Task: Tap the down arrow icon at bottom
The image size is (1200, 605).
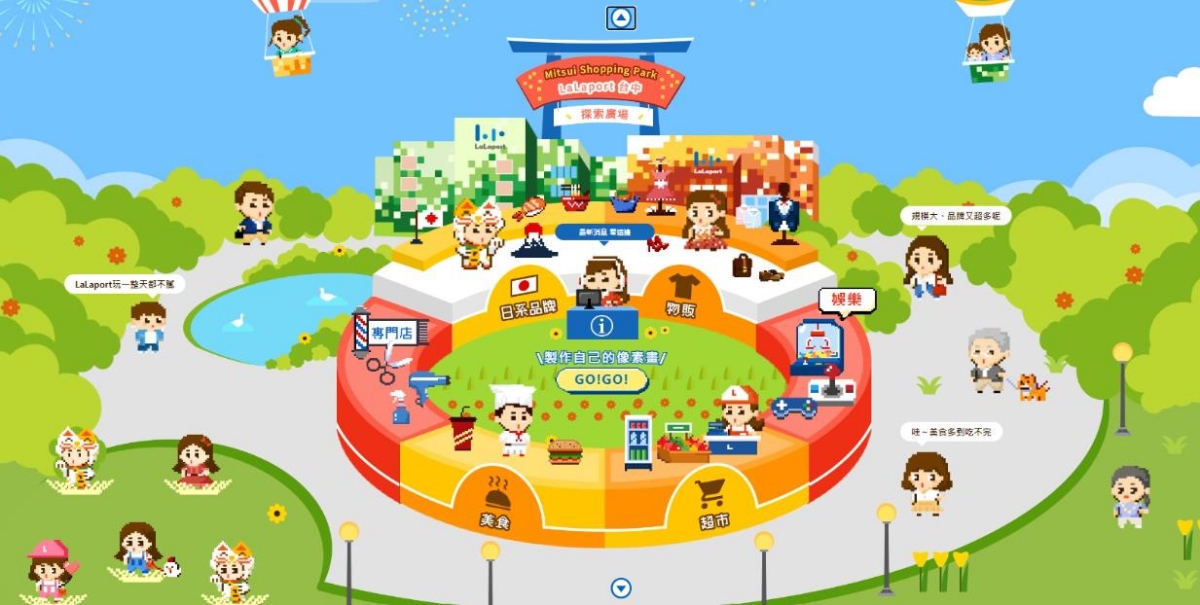Action: point(621,588)
